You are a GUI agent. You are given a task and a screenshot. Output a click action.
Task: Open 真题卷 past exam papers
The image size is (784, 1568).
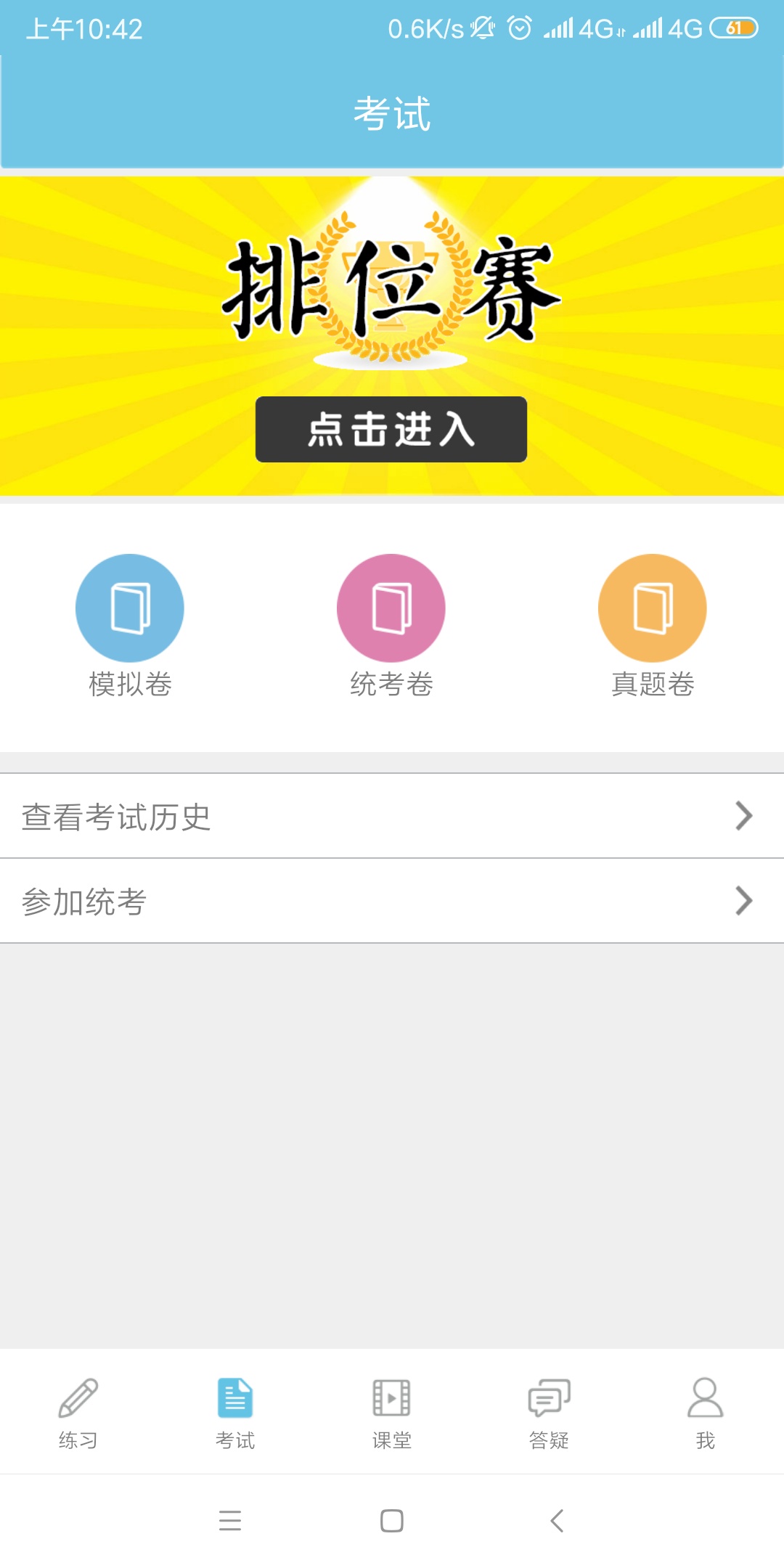pos(653,608)
